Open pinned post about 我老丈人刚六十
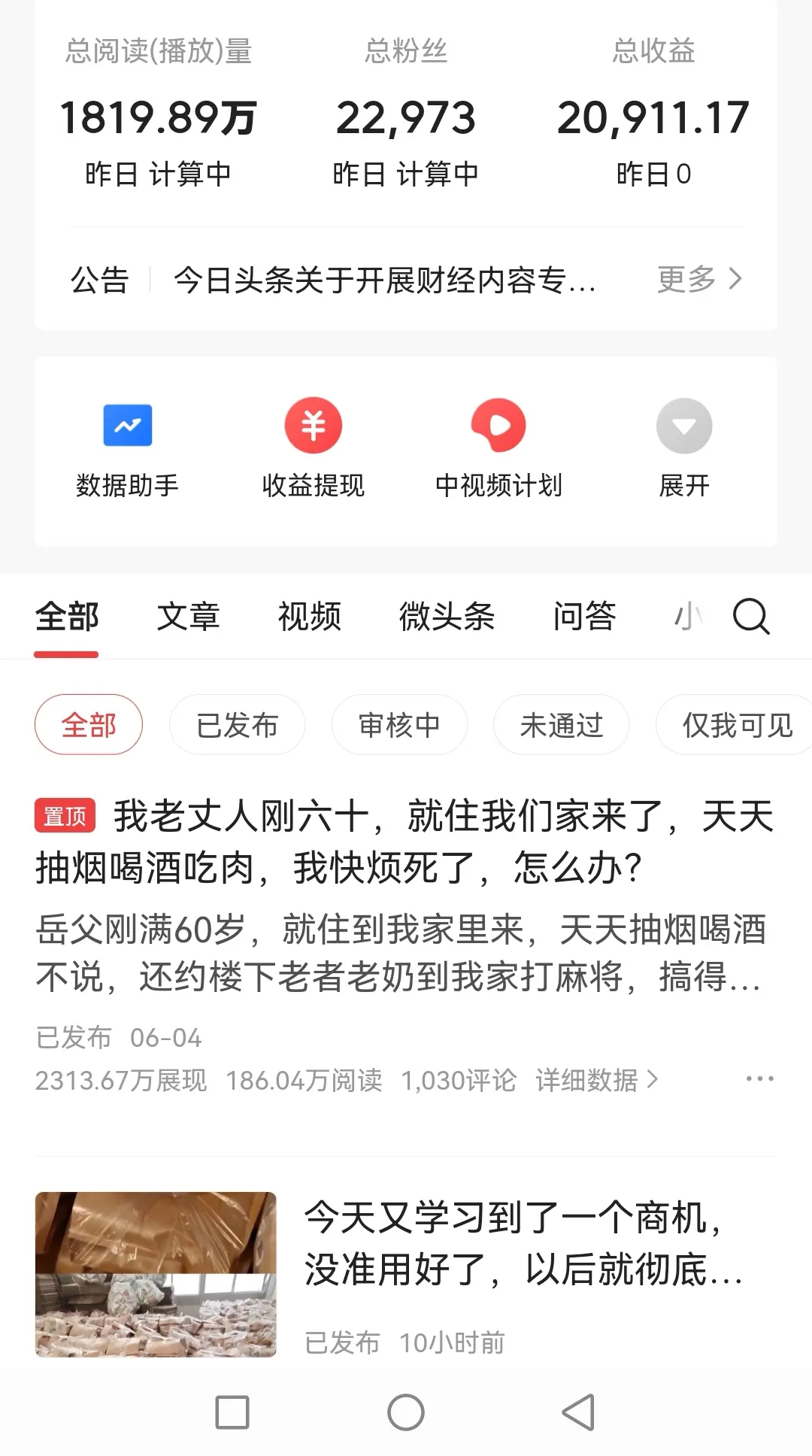812x1456 pixels. point(404,842)
